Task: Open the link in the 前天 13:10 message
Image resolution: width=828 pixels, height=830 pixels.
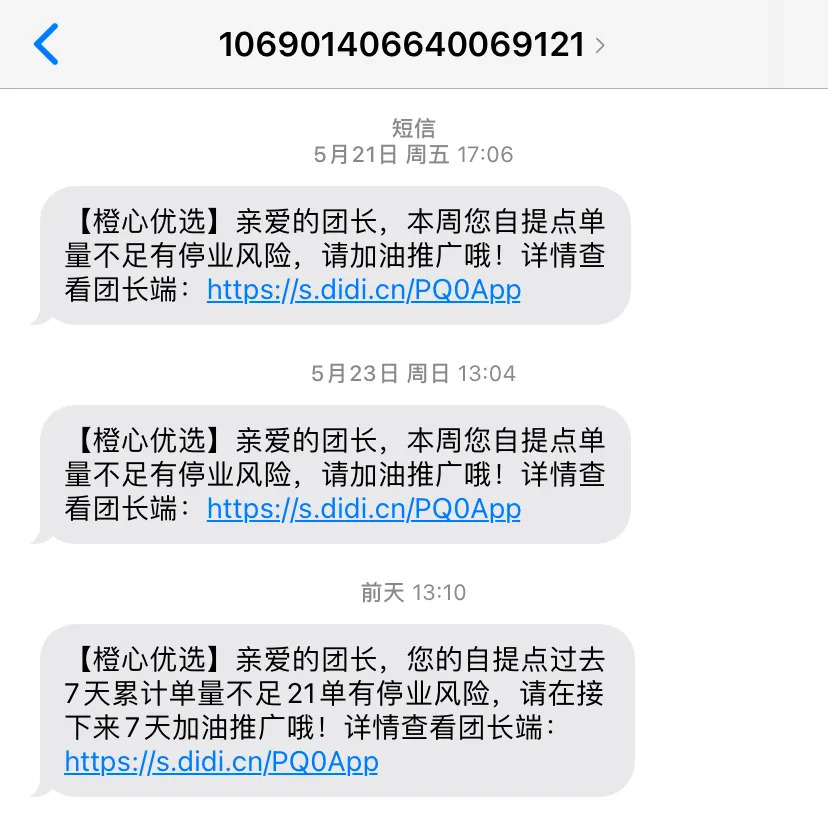Action: pos(221,762)
